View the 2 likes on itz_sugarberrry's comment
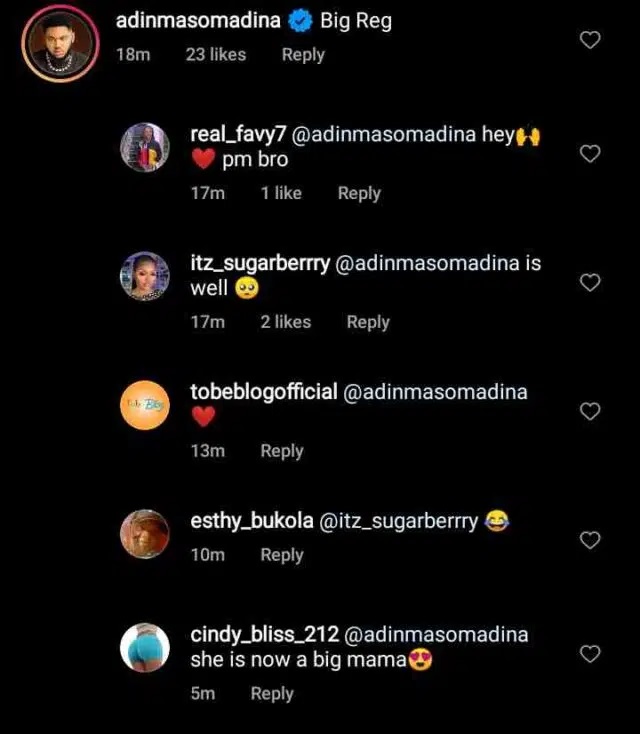640x734 pixels. click(285, 322)
